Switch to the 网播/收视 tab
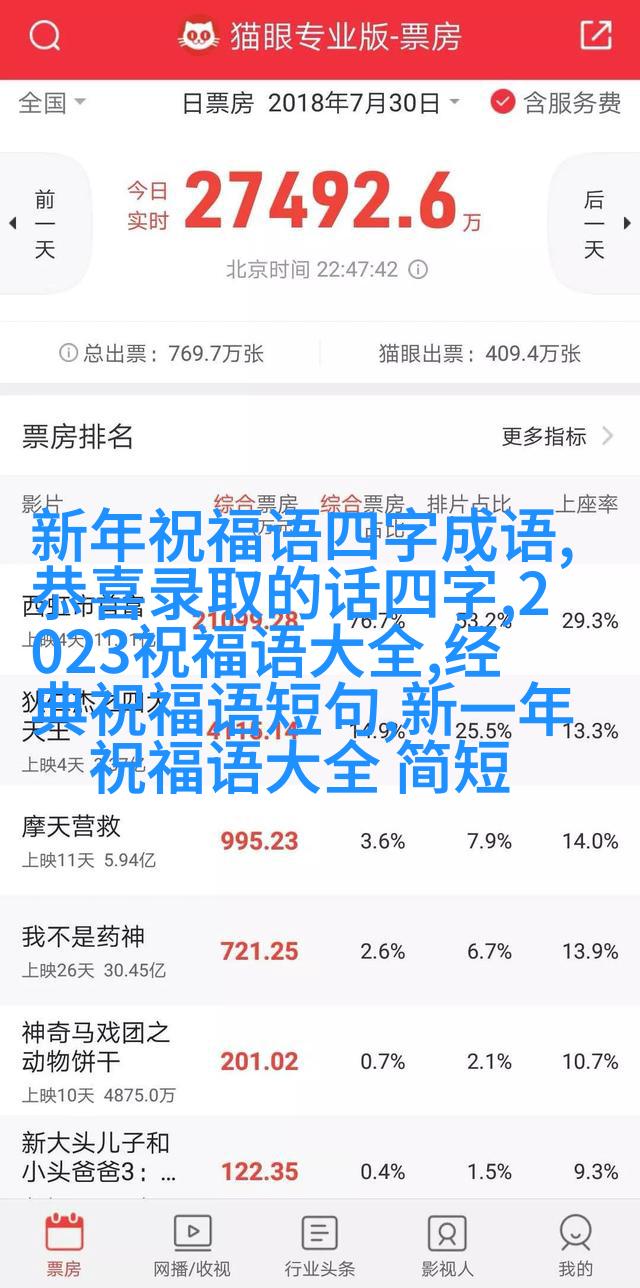The width and height of the screenshot is (640, 1288). (192, 1244)
